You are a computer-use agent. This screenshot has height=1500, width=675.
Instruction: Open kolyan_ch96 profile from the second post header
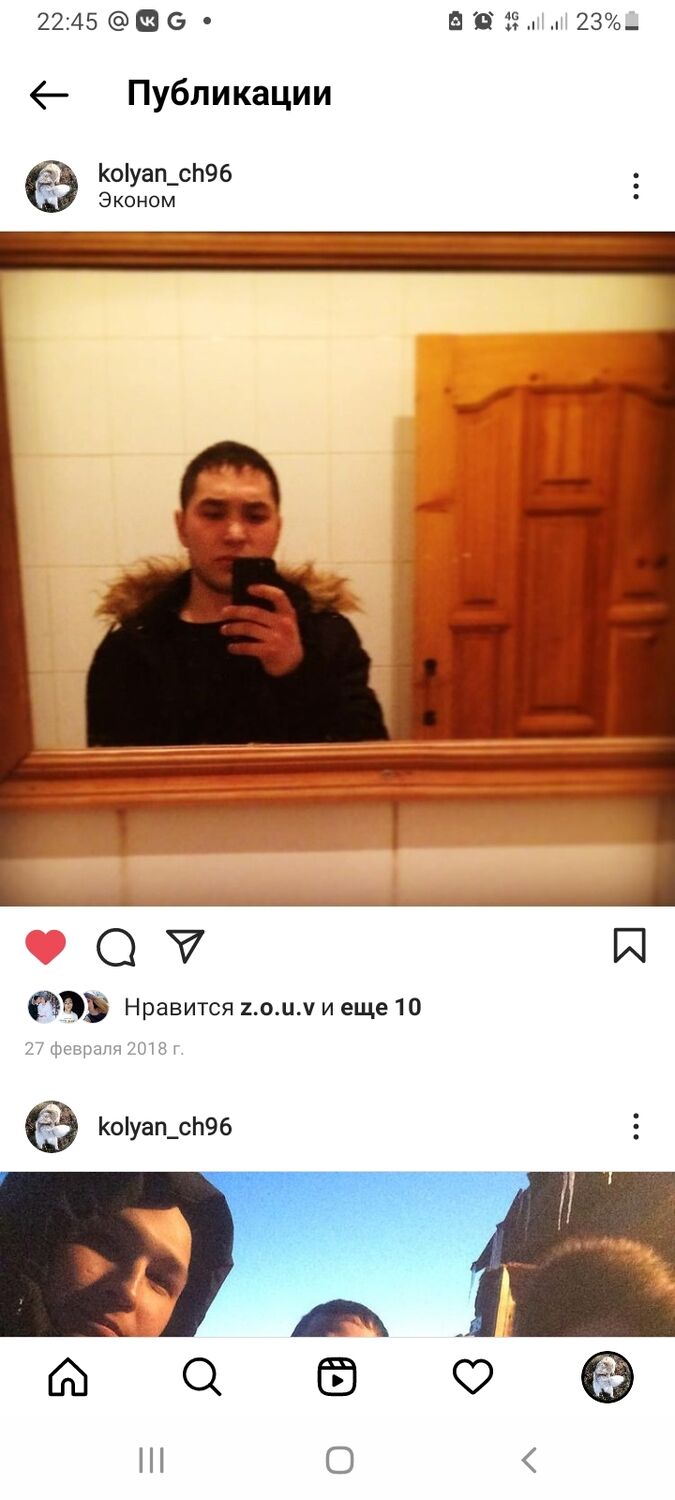point(164,1127)
